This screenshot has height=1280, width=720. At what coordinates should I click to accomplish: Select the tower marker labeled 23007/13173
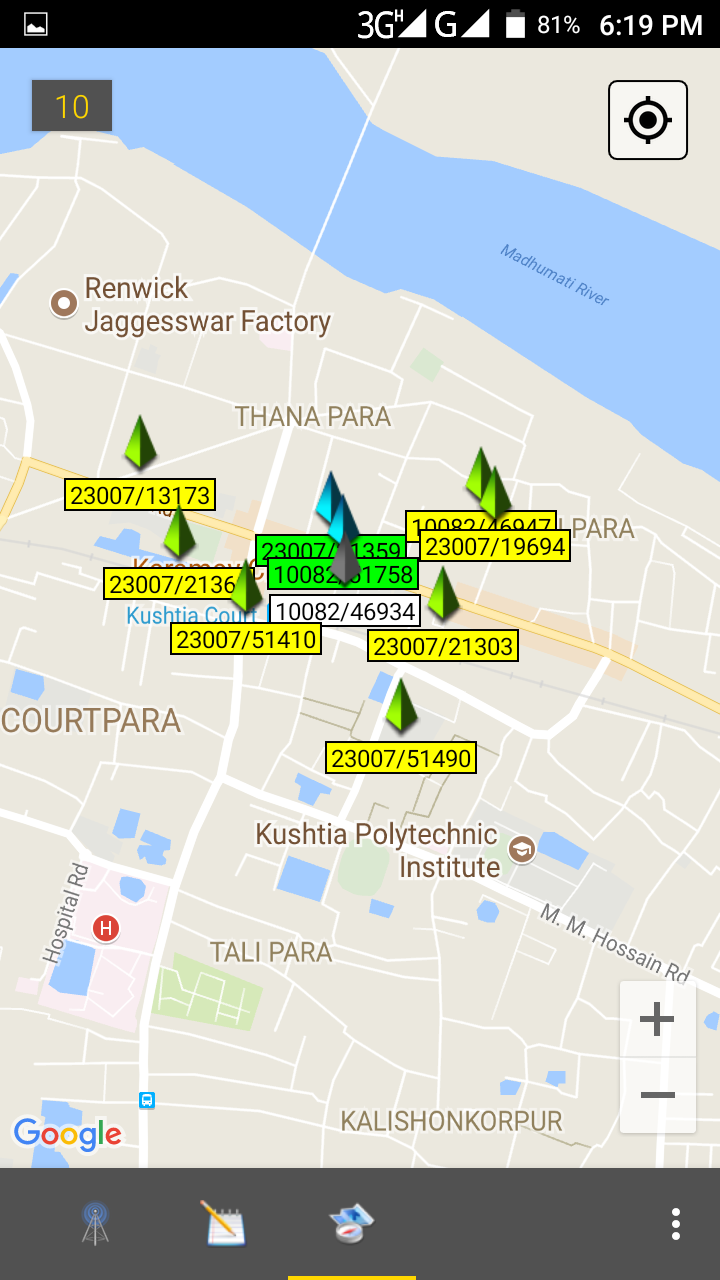[x=140, y=443]
